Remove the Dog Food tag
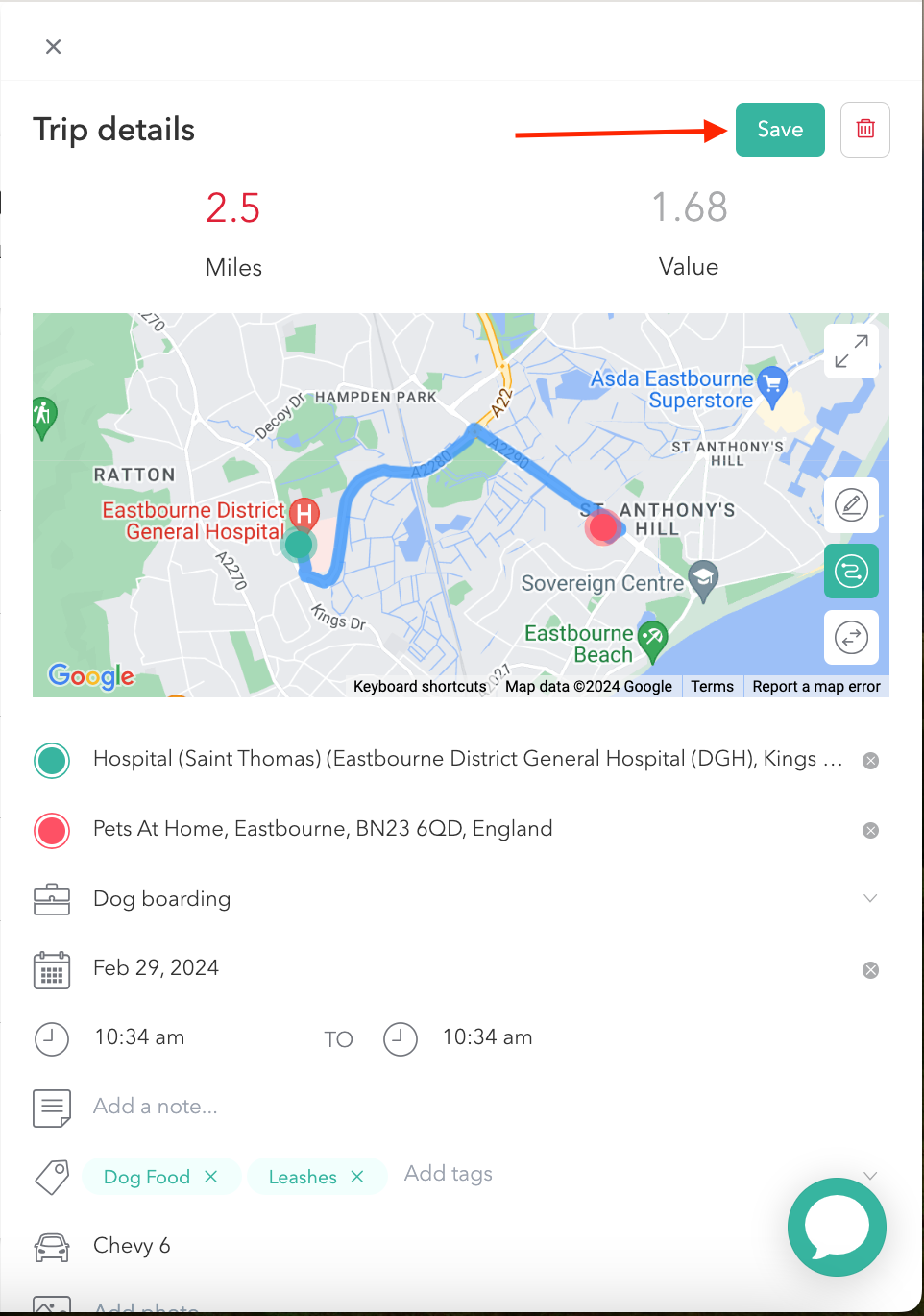The image size is (924, 1316). [211, 1177]
